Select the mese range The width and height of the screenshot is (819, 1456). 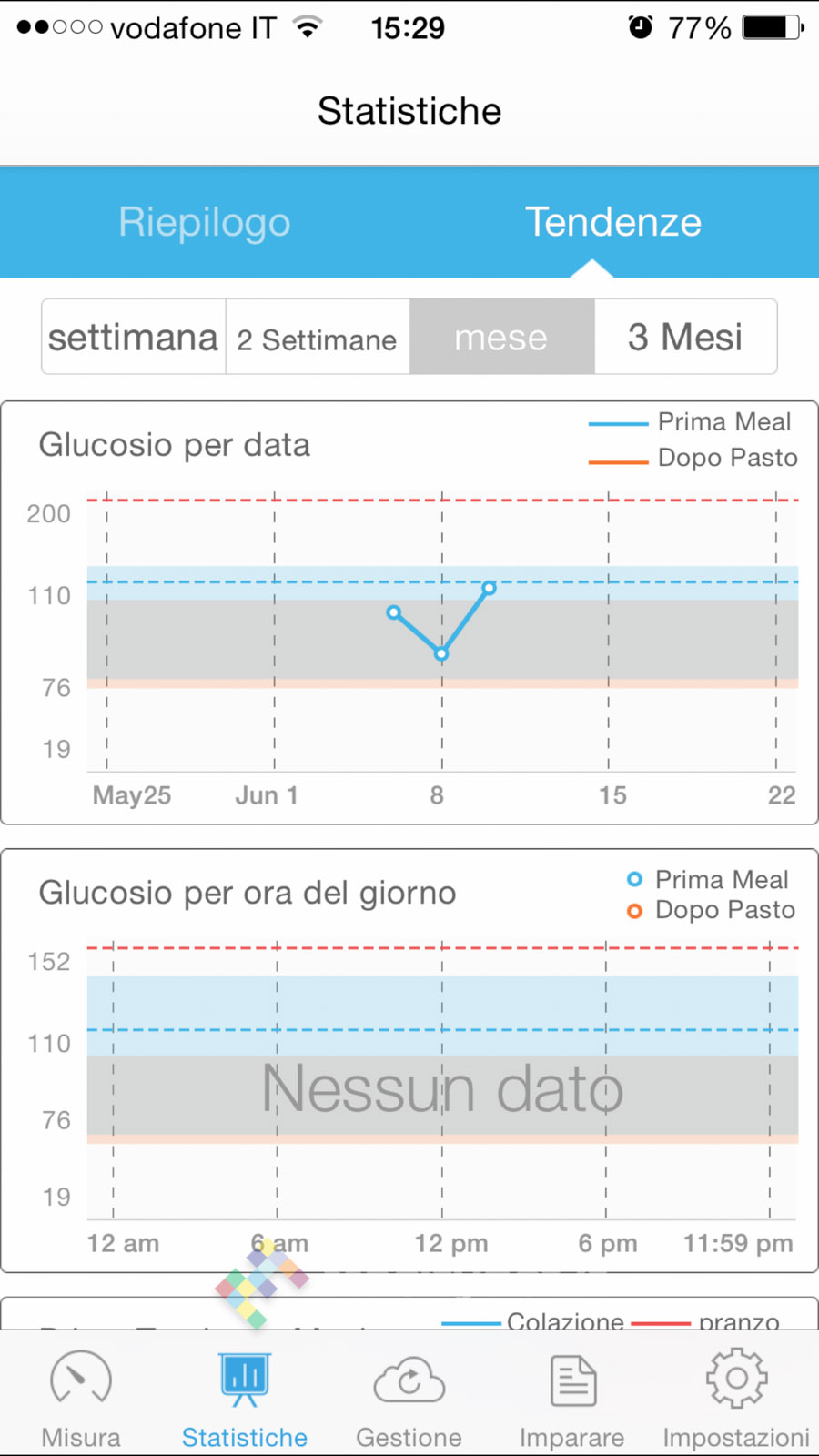[501, 338]
